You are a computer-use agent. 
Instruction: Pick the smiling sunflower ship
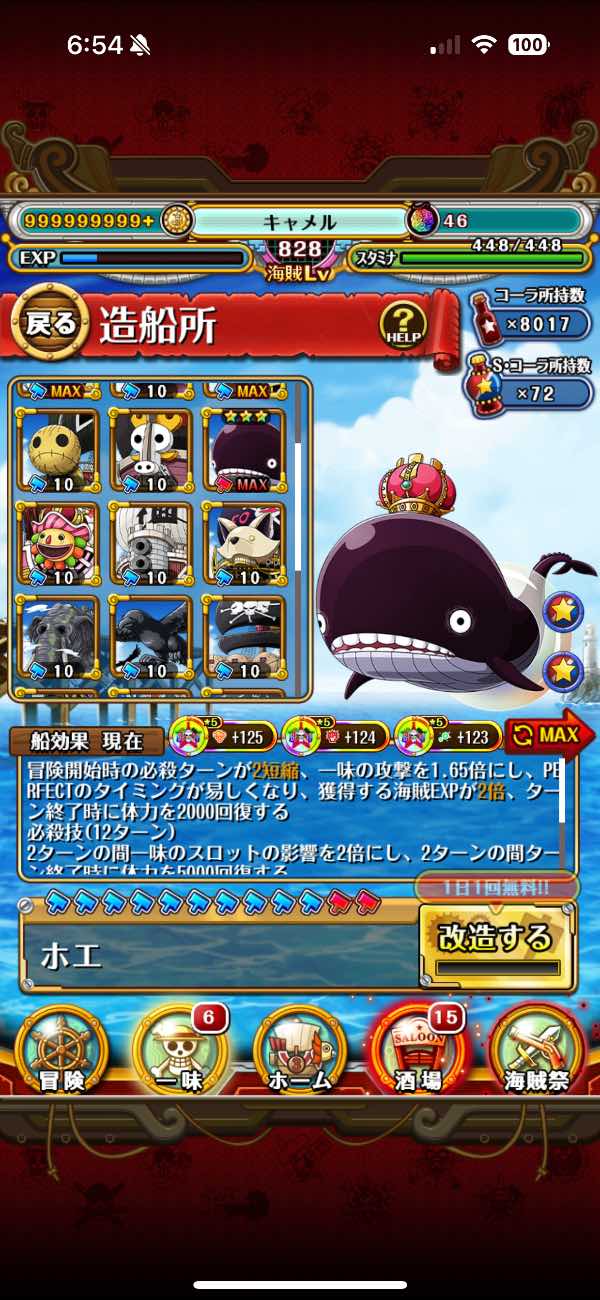click(x=57, y=542)
